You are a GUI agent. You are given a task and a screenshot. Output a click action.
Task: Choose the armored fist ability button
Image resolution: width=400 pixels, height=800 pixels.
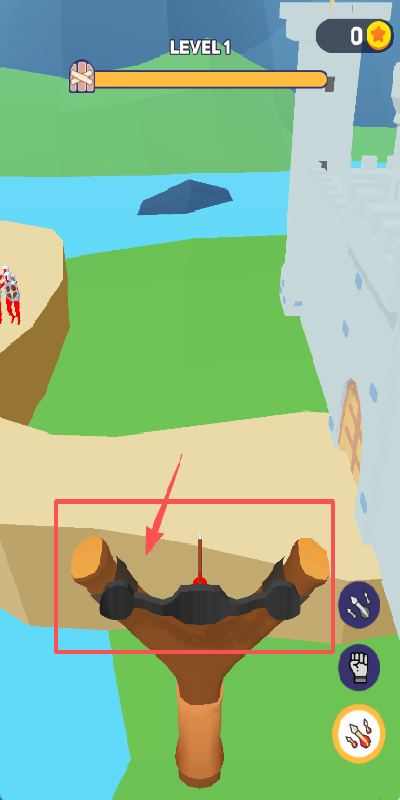coord(359,667)
